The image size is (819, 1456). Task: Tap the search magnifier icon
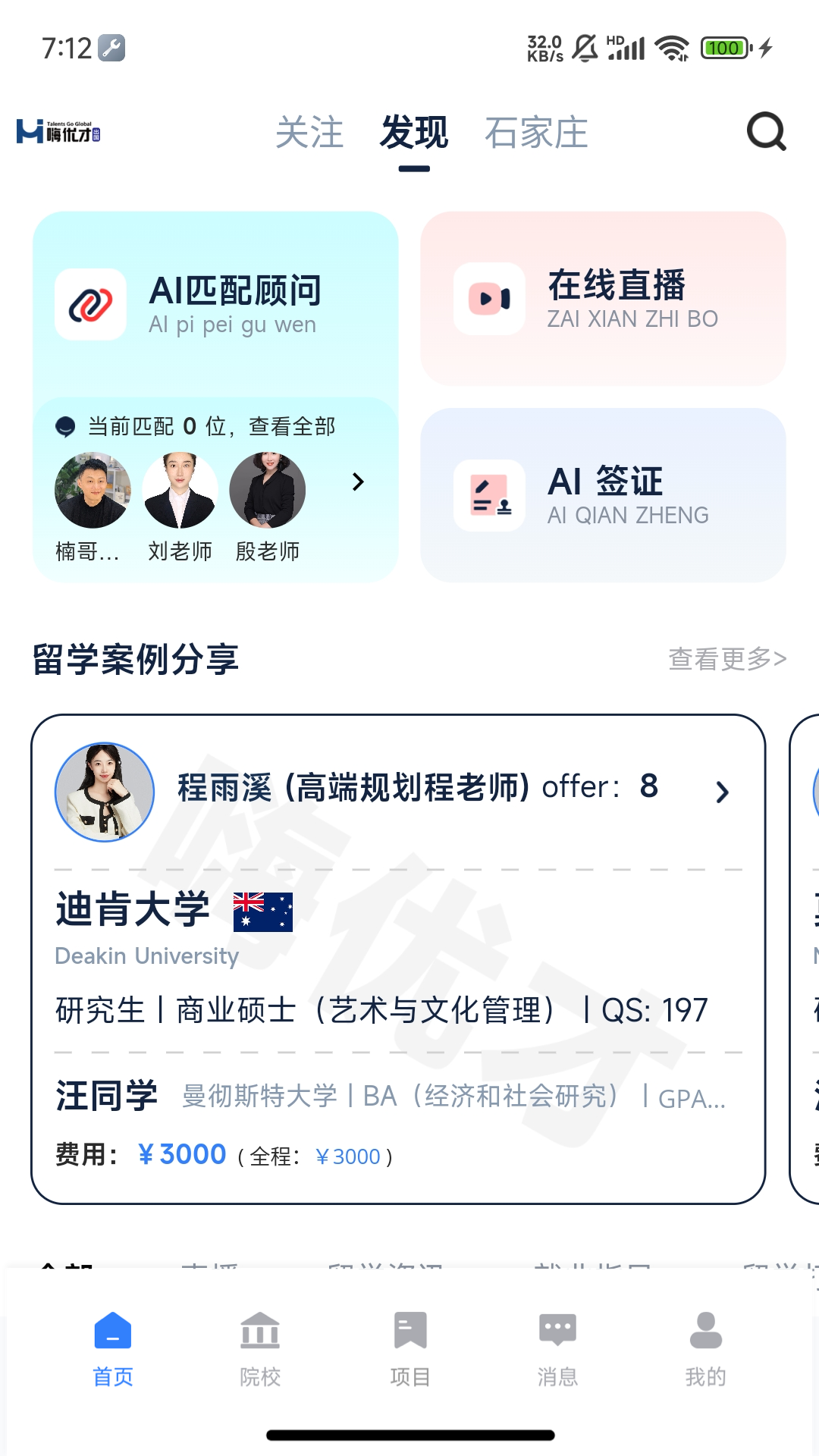point(767,132)
